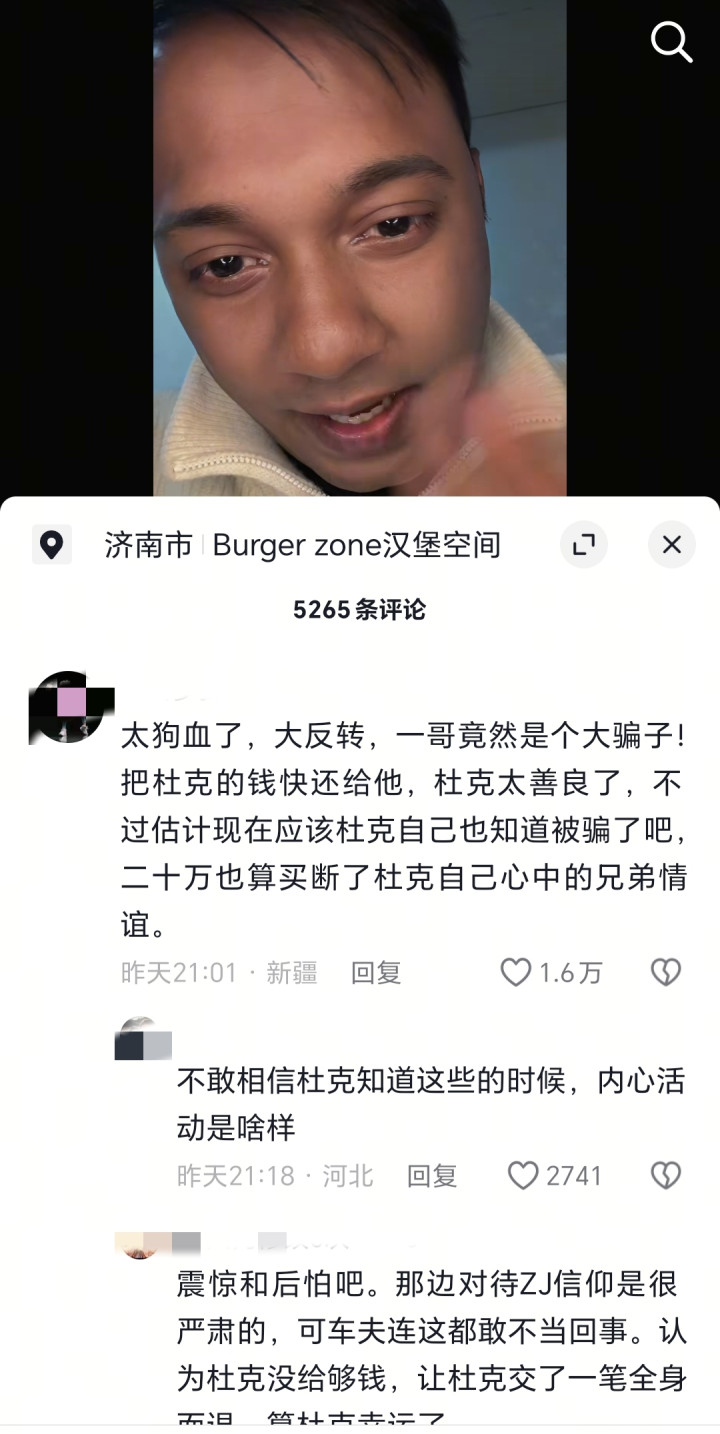Screen dimensions: 720x1434
Task: Open search with the magnifier icon
Action: pos(671,42)
